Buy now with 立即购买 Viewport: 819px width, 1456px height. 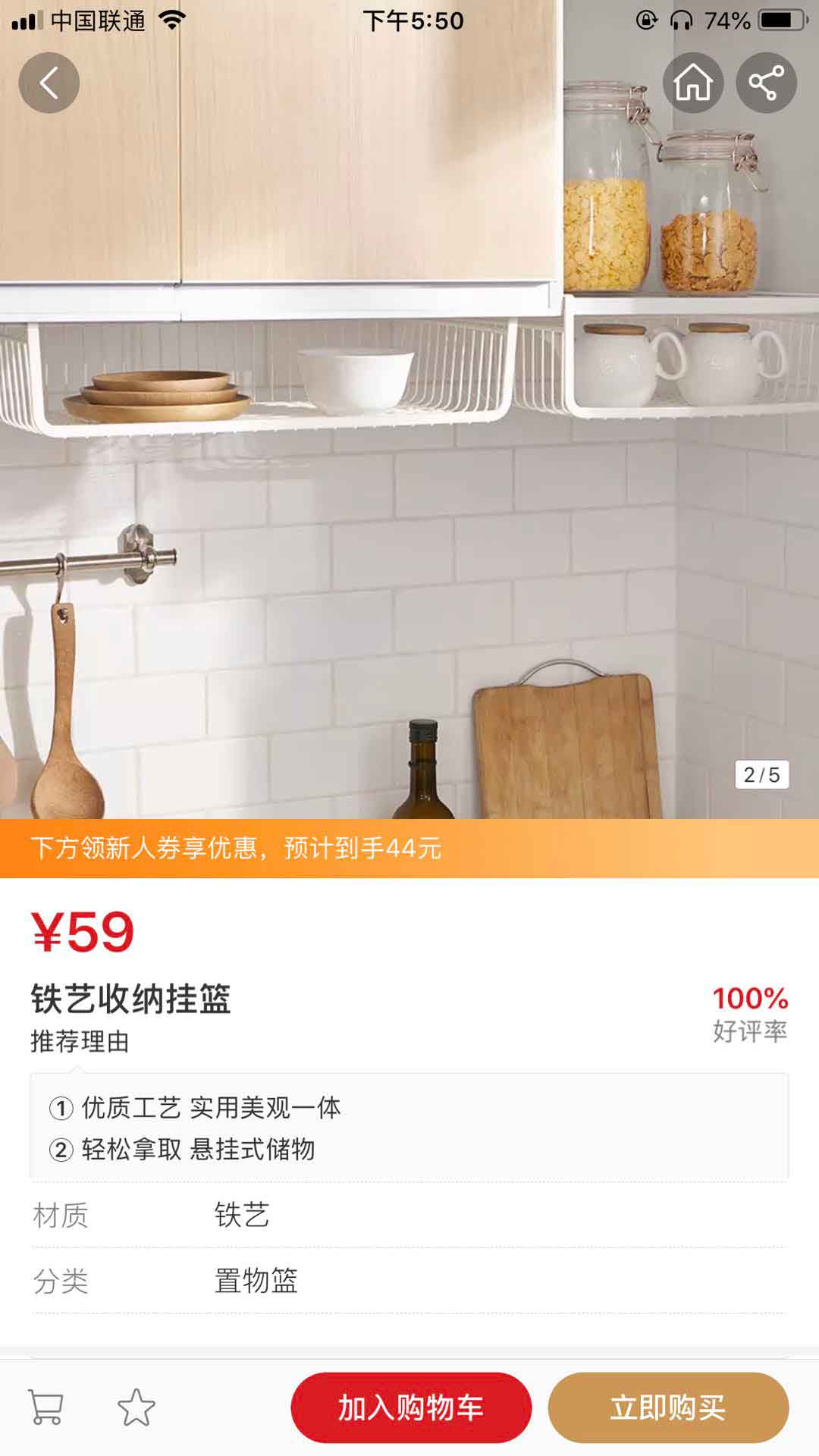[668, 1407]
